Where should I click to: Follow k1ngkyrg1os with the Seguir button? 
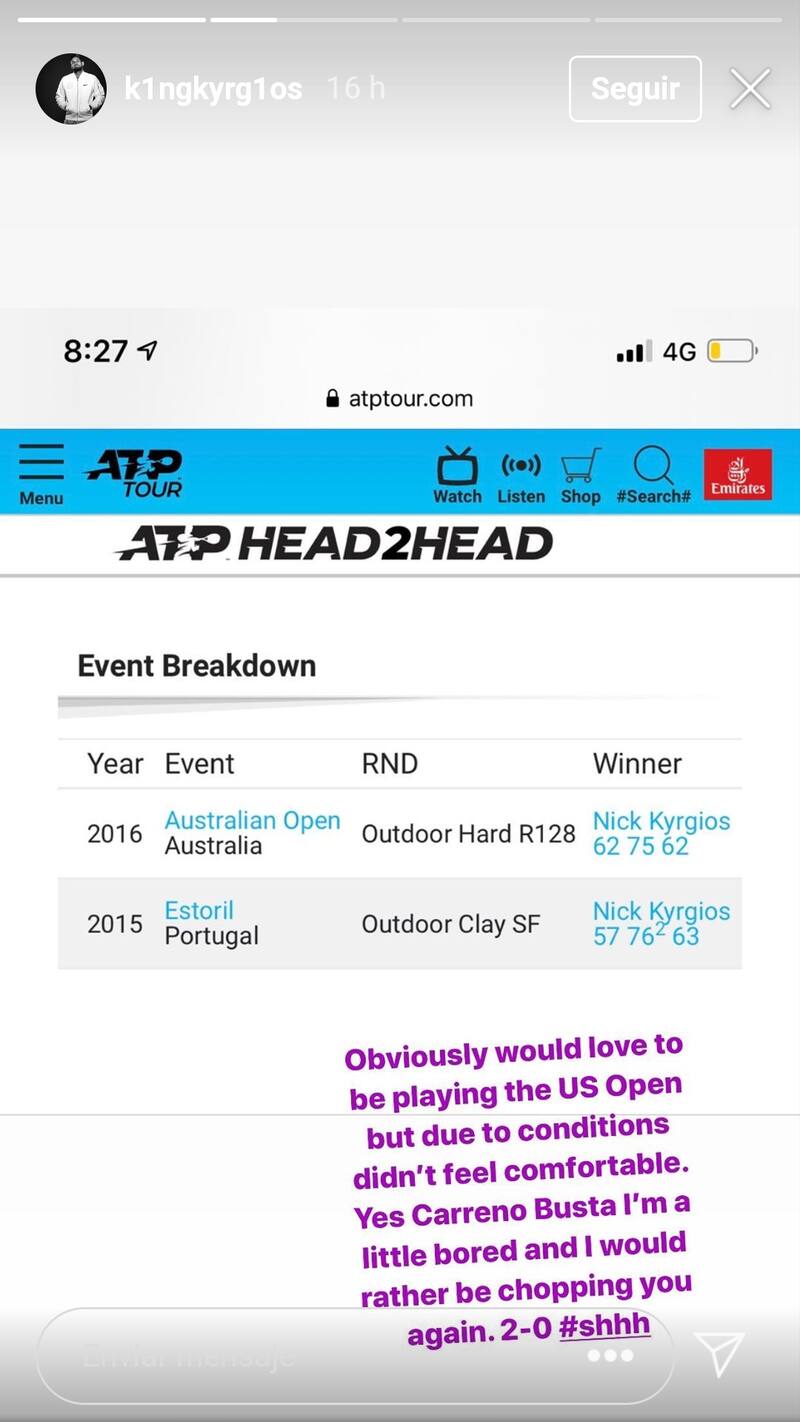635,89
